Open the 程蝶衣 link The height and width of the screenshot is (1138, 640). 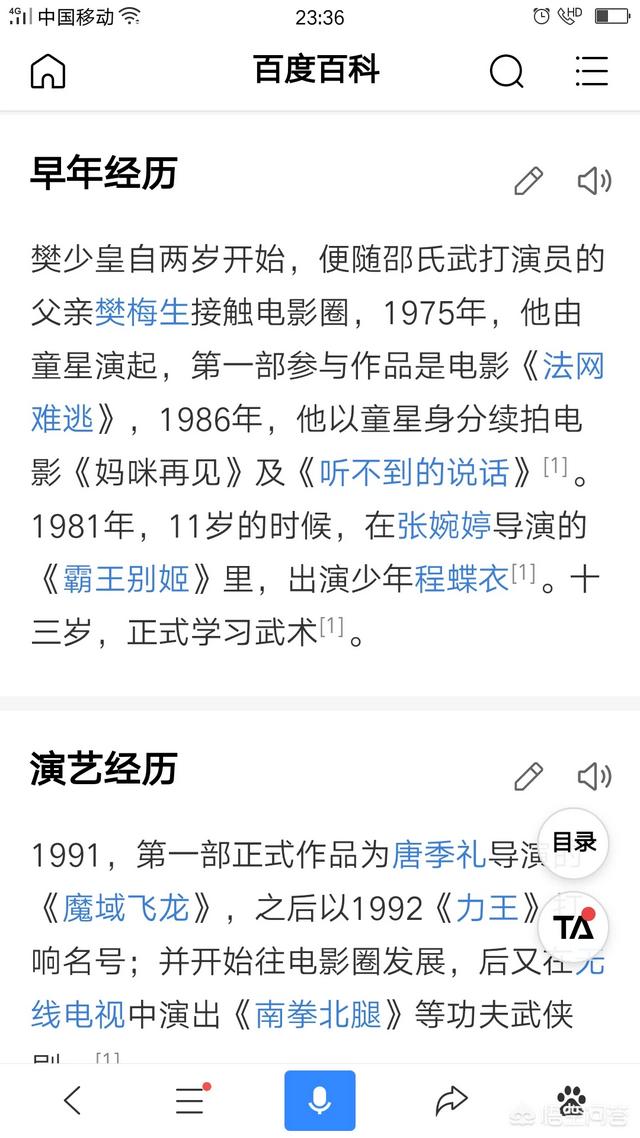pos(462,578)
